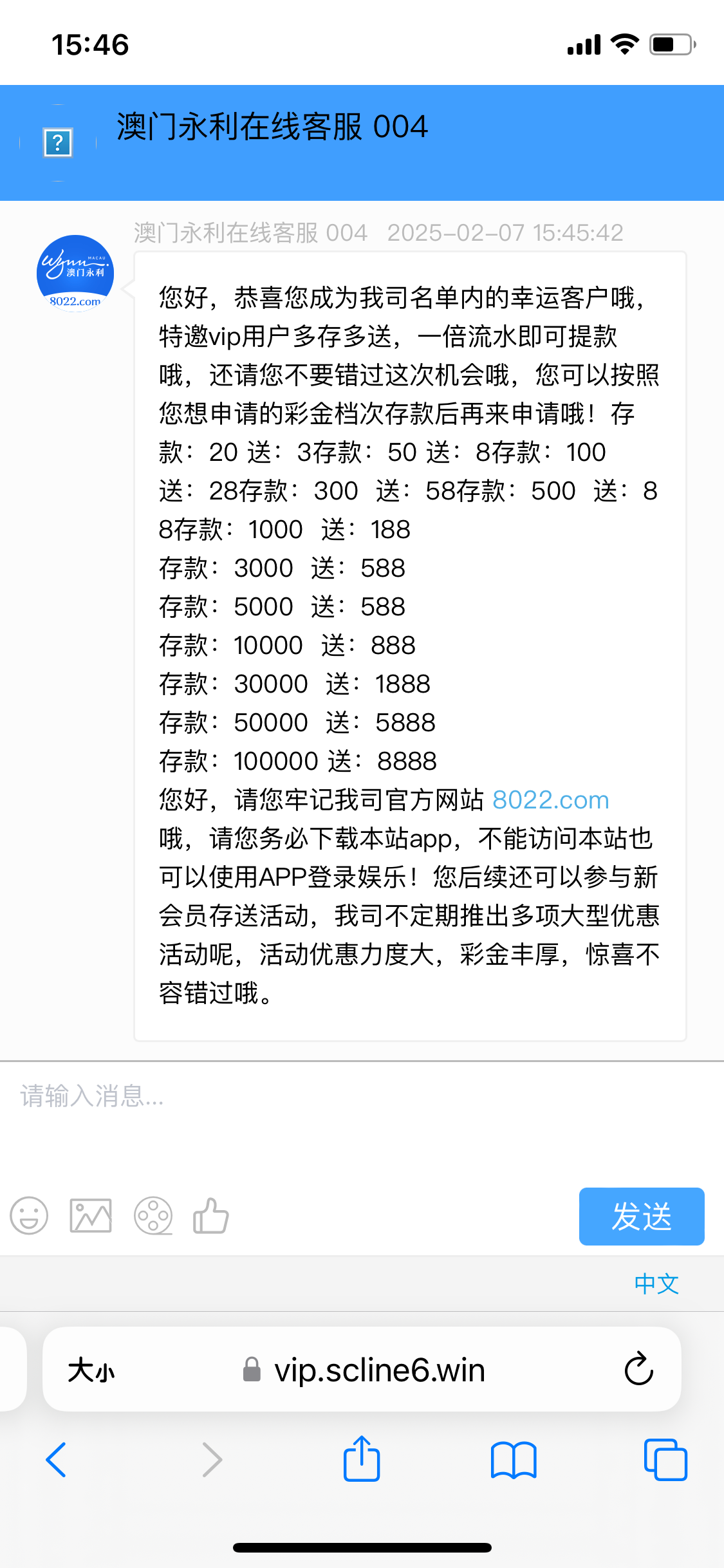
Task: Open the emoji picker
Action: (29, 1216)
